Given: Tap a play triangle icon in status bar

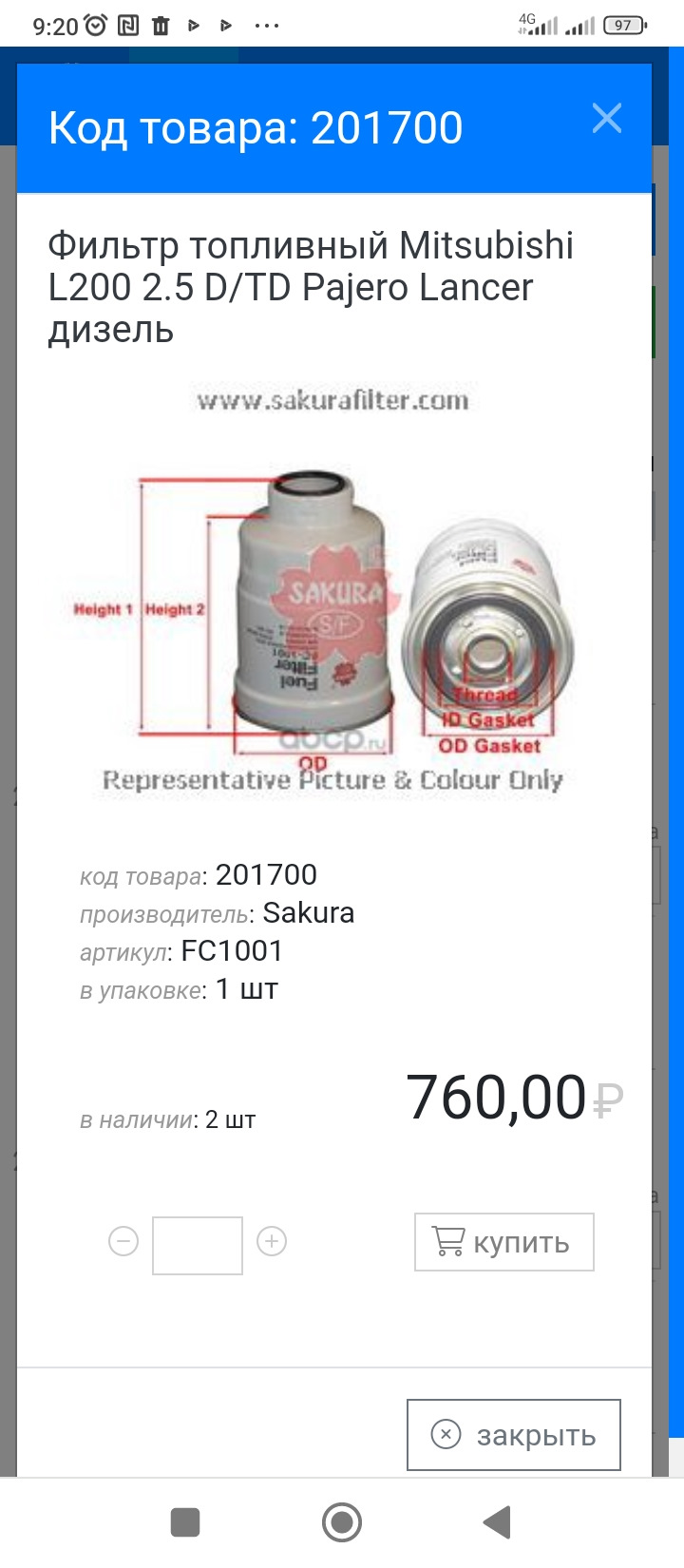Looking at the screenshot, I should (x=194, y=24).
